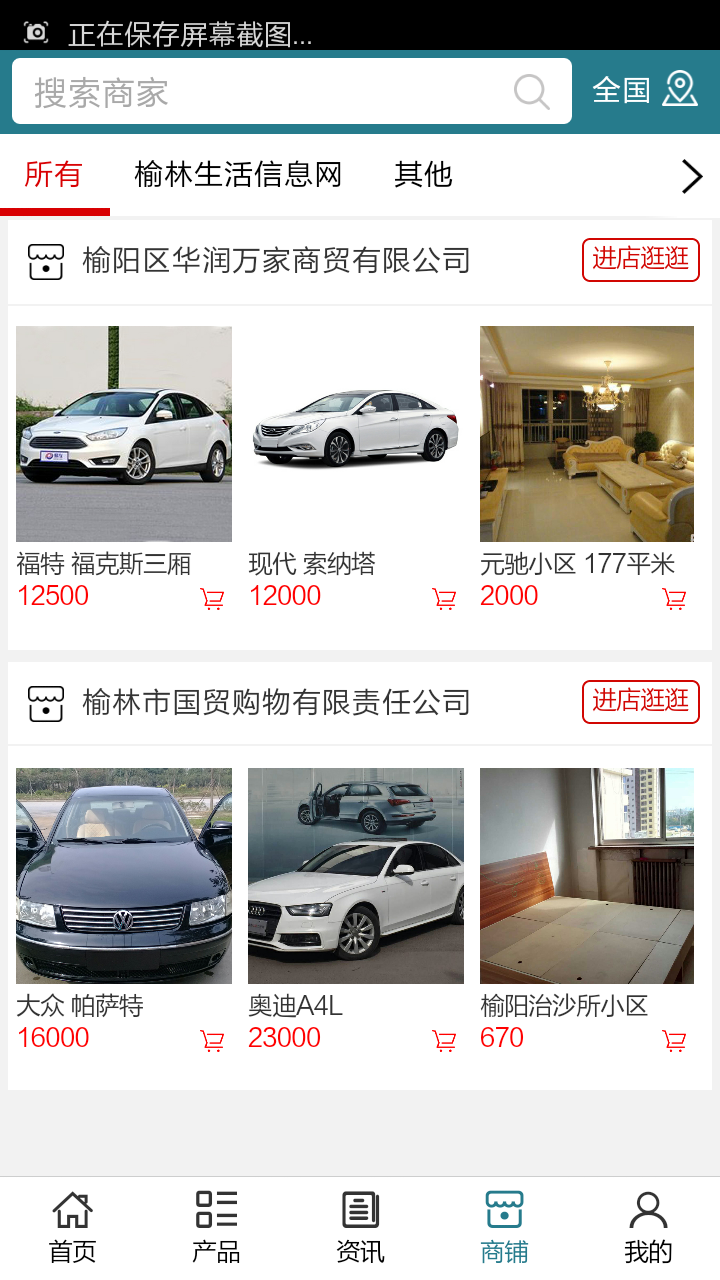
Task: Expand more categories with the right arrow
Action: pos(692,177)
